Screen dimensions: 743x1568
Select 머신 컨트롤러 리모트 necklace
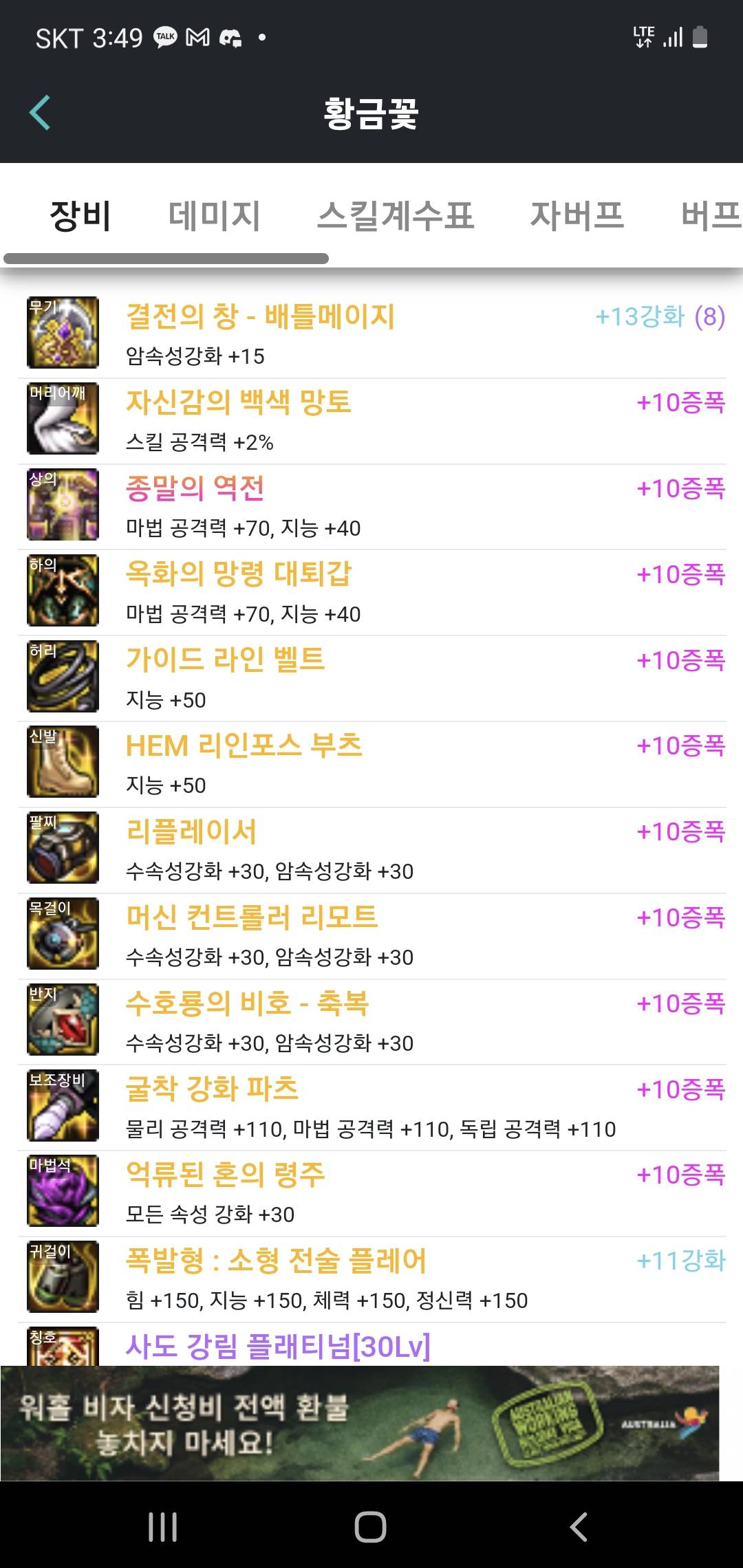tap(371, 935)
